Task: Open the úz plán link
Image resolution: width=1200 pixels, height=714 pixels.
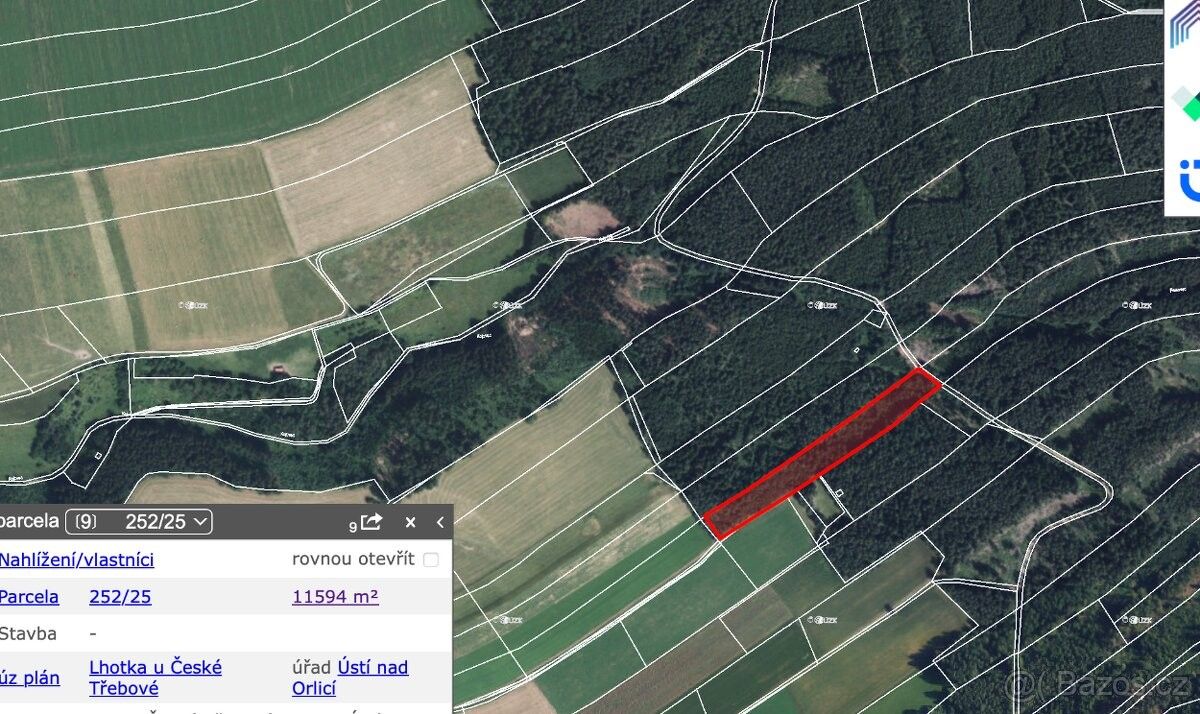Action: point(29,678)
